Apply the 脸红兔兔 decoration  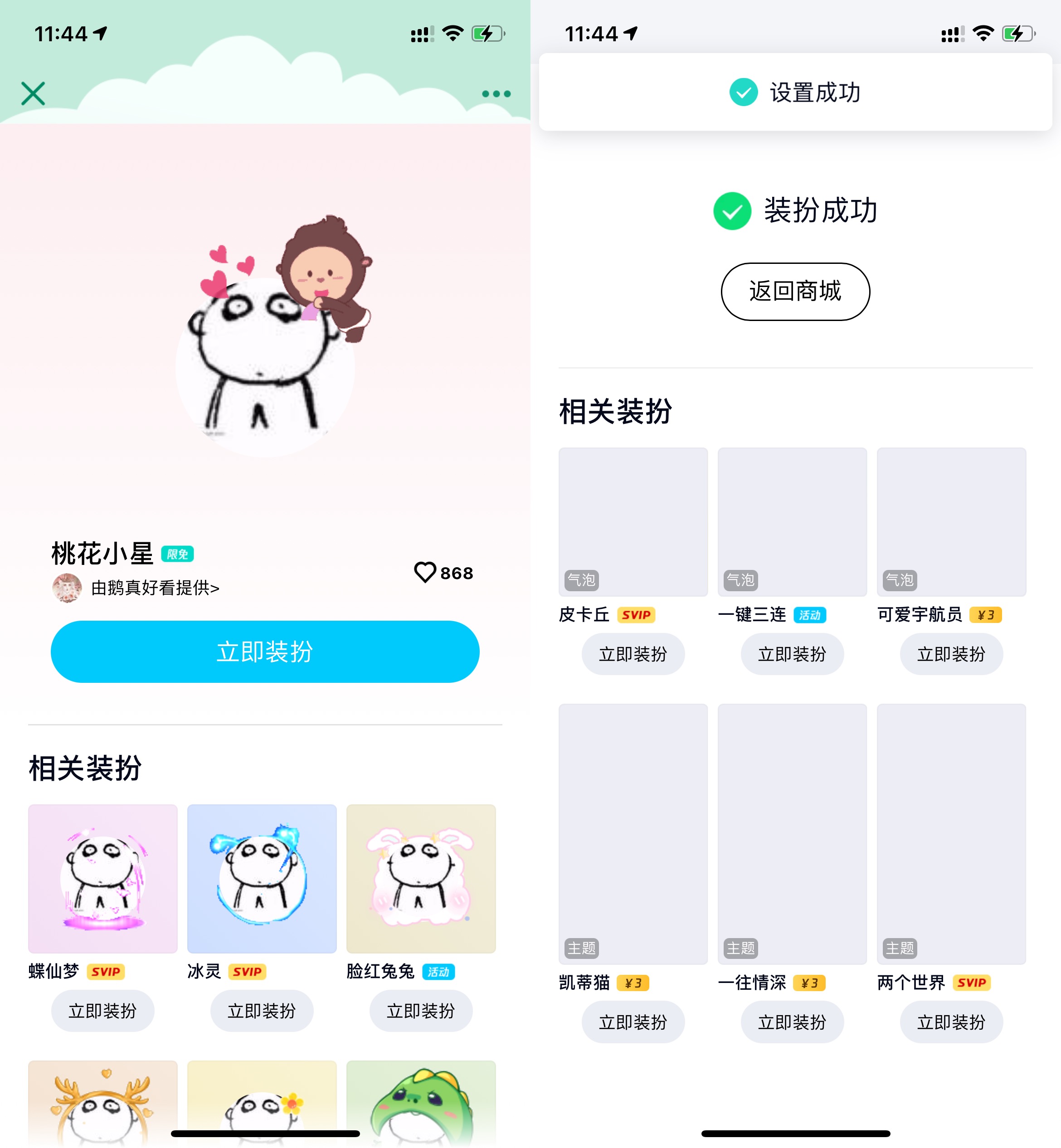(421, 1011)
